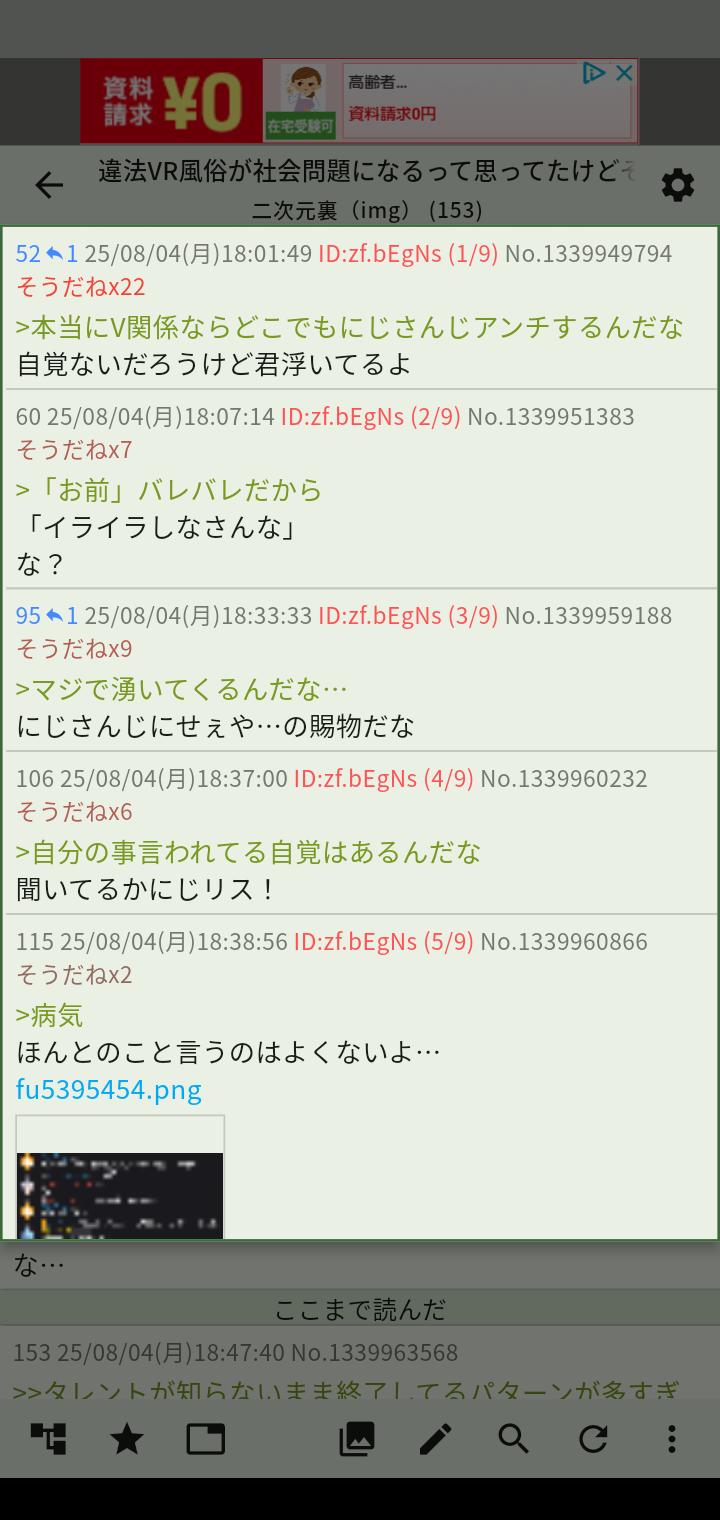720x1520 pixels.
Task: Tap そうだねx2 on post 115
Action: tap(74, 975)
